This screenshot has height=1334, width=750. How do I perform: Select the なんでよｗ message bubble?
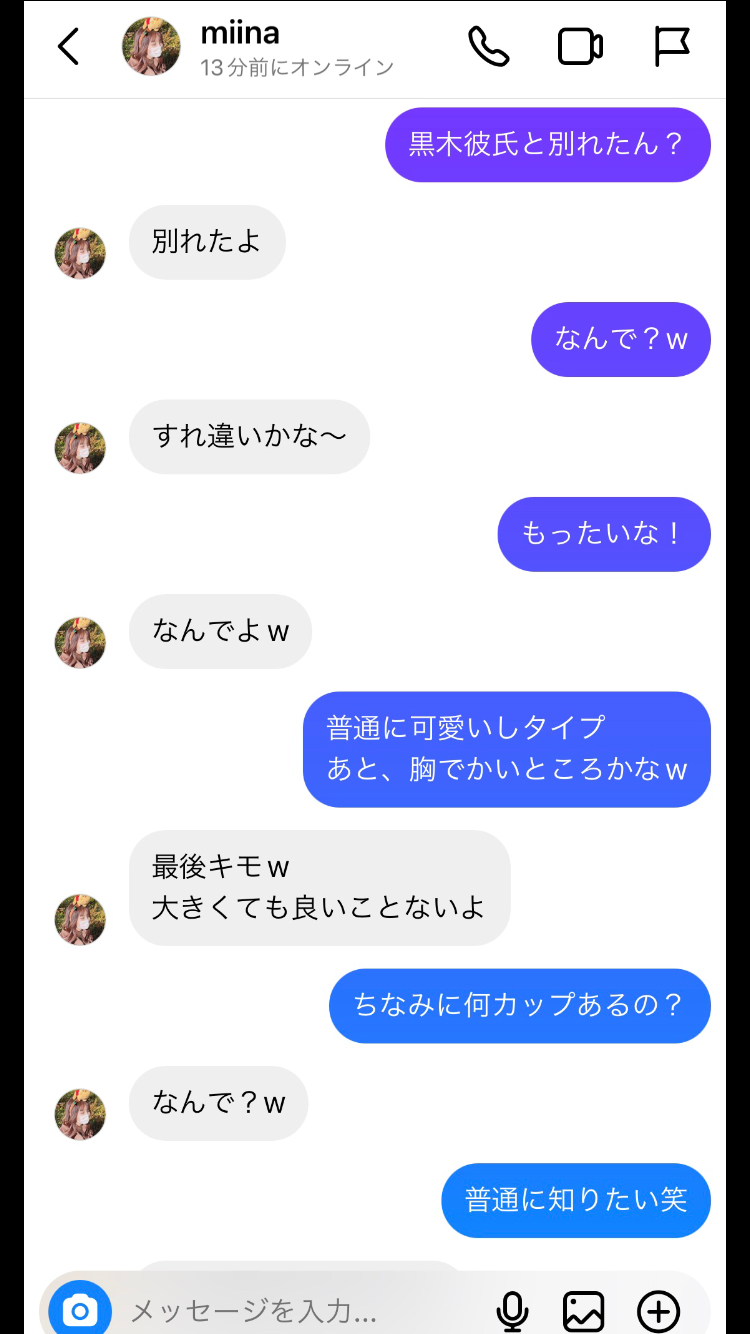(x=220, y=631)
